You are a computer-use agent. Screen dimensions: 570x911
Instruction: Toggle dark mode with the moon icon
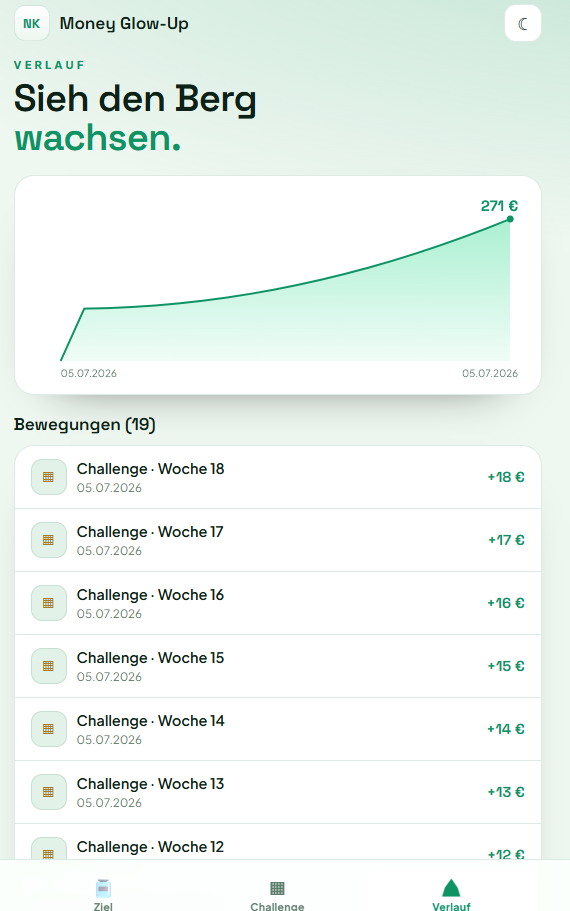(523, 23)
